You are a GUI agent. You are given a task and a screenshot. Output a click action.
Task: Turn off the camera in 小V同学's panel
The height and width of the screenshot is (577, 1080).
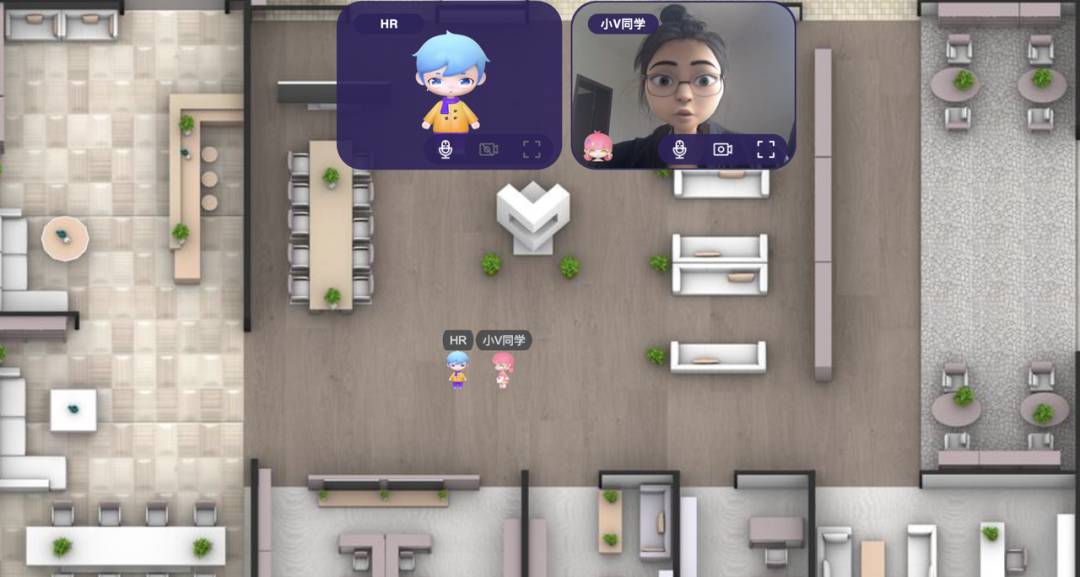point(722,150)
